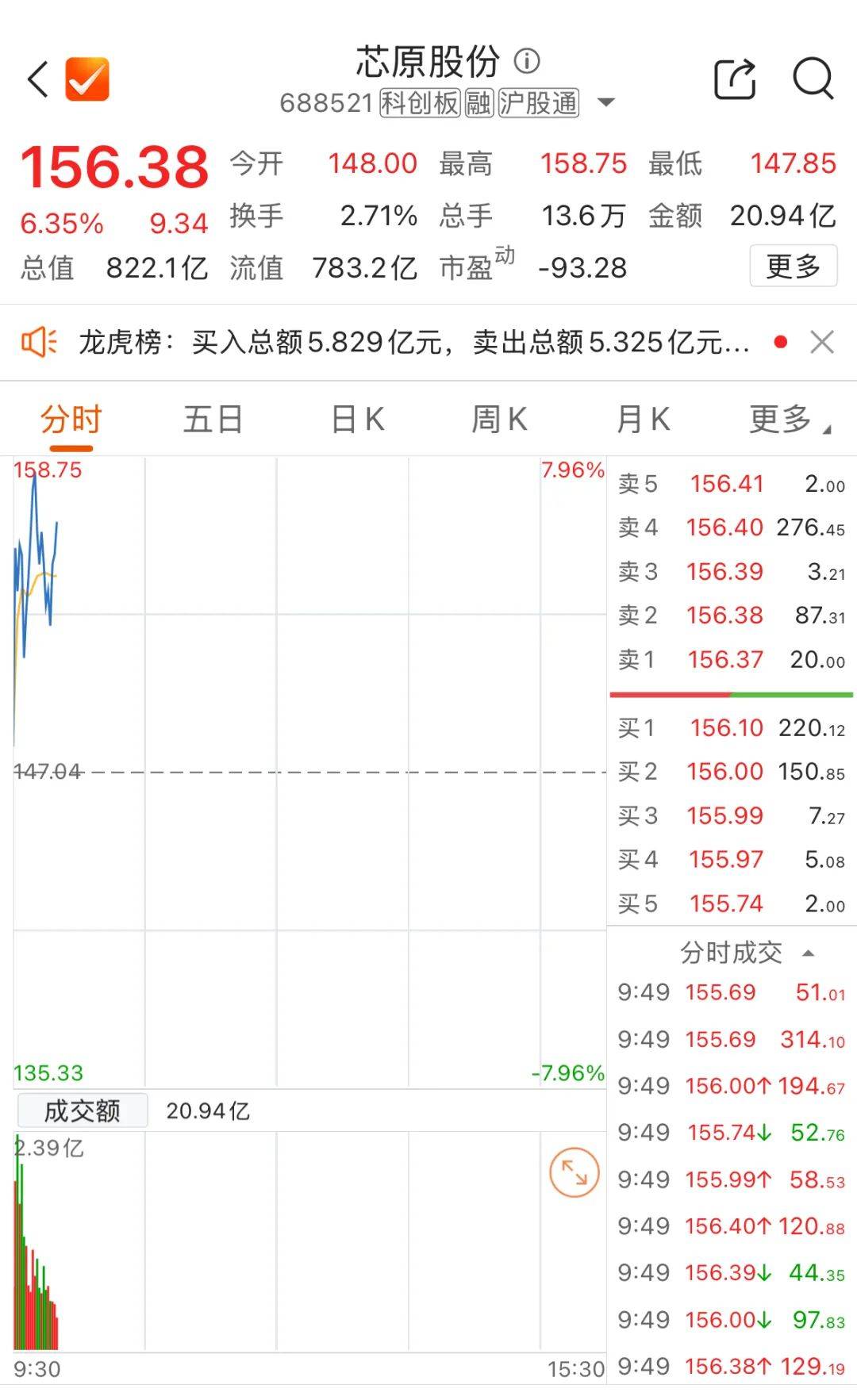Switch to the 五日 chart tab
The image size is (857, 1400).
pyautogui.click(x=213, y=420)
